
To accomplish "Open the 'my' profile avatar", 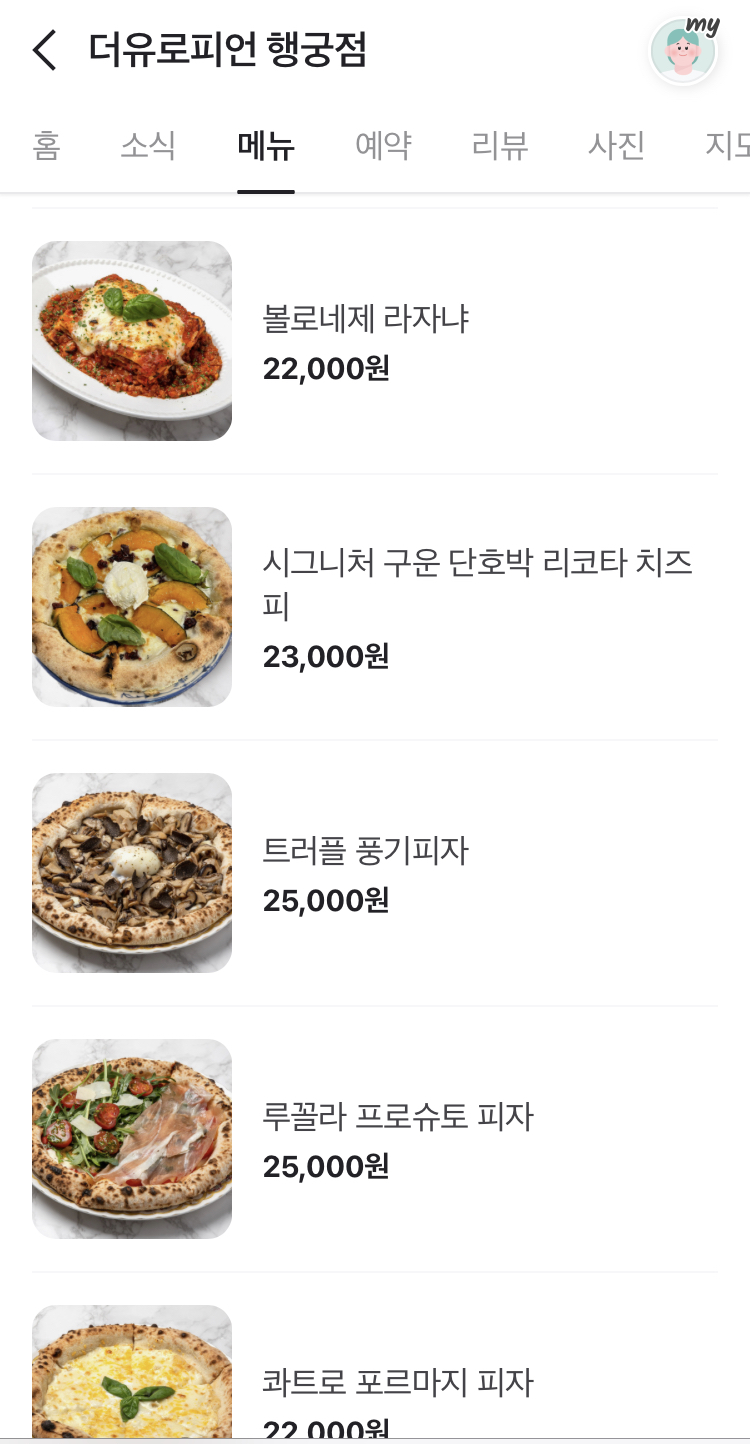I will 684,48.
